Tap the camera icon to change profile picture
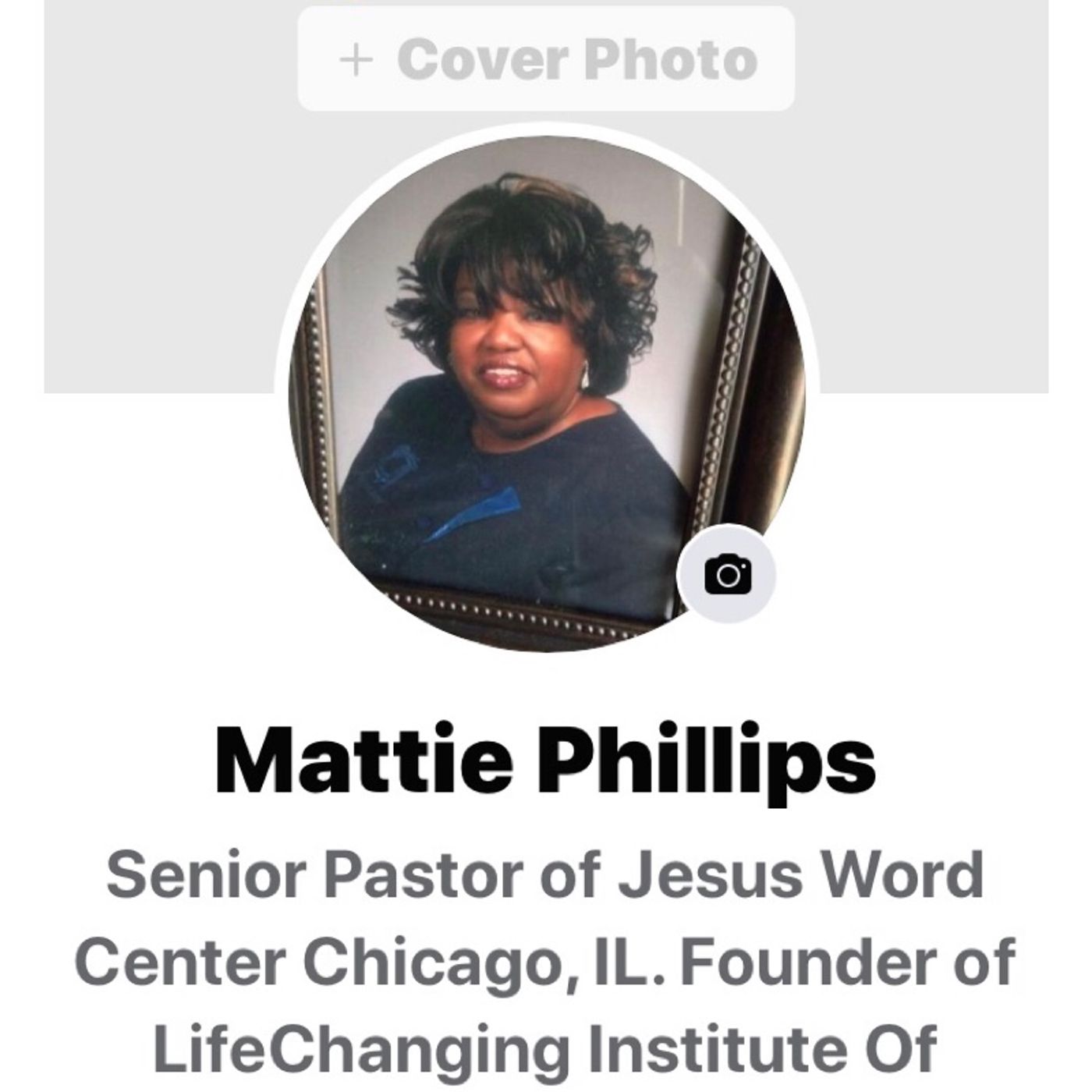 tap(727, 574)
